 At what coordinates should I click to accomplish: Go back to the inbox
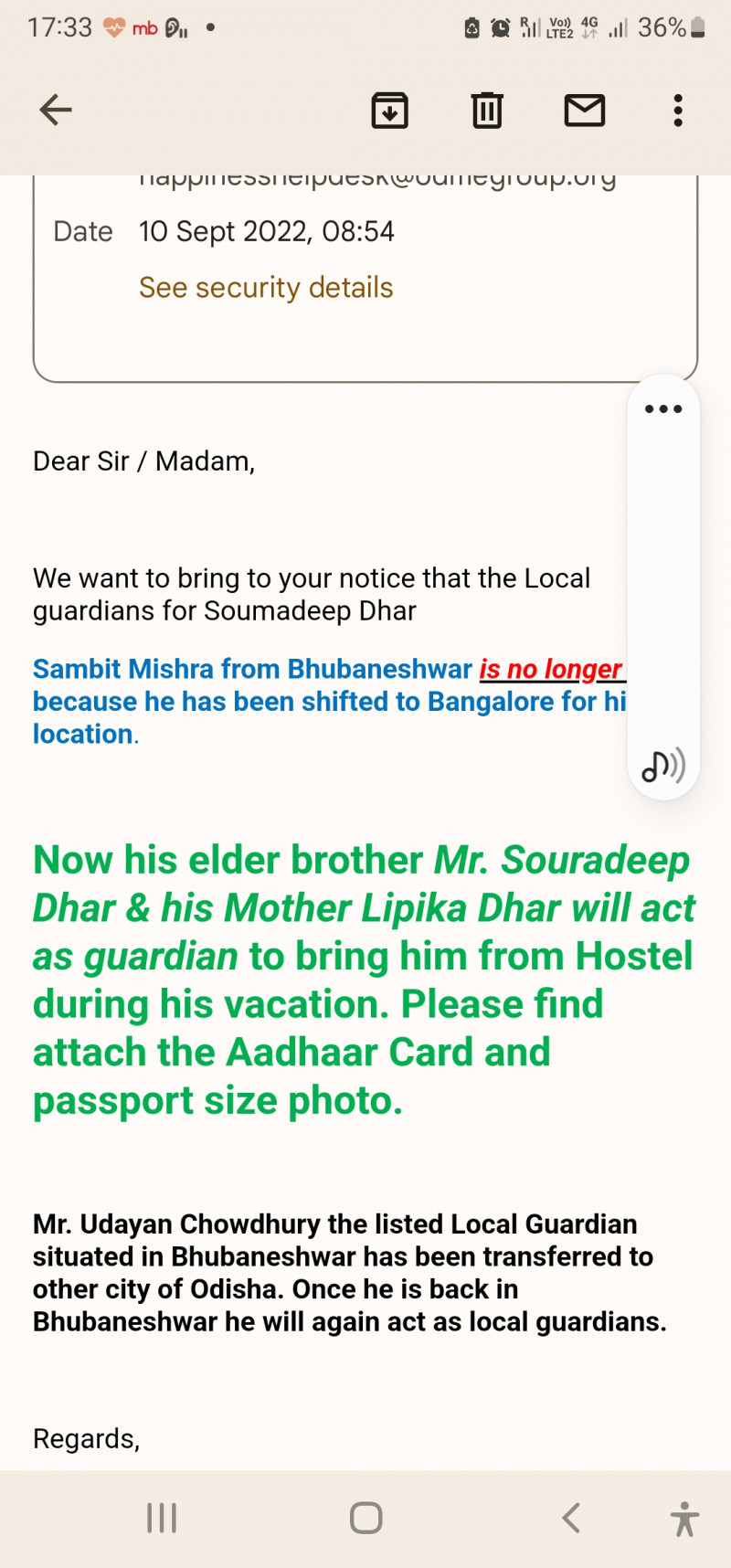coord(56,111)
